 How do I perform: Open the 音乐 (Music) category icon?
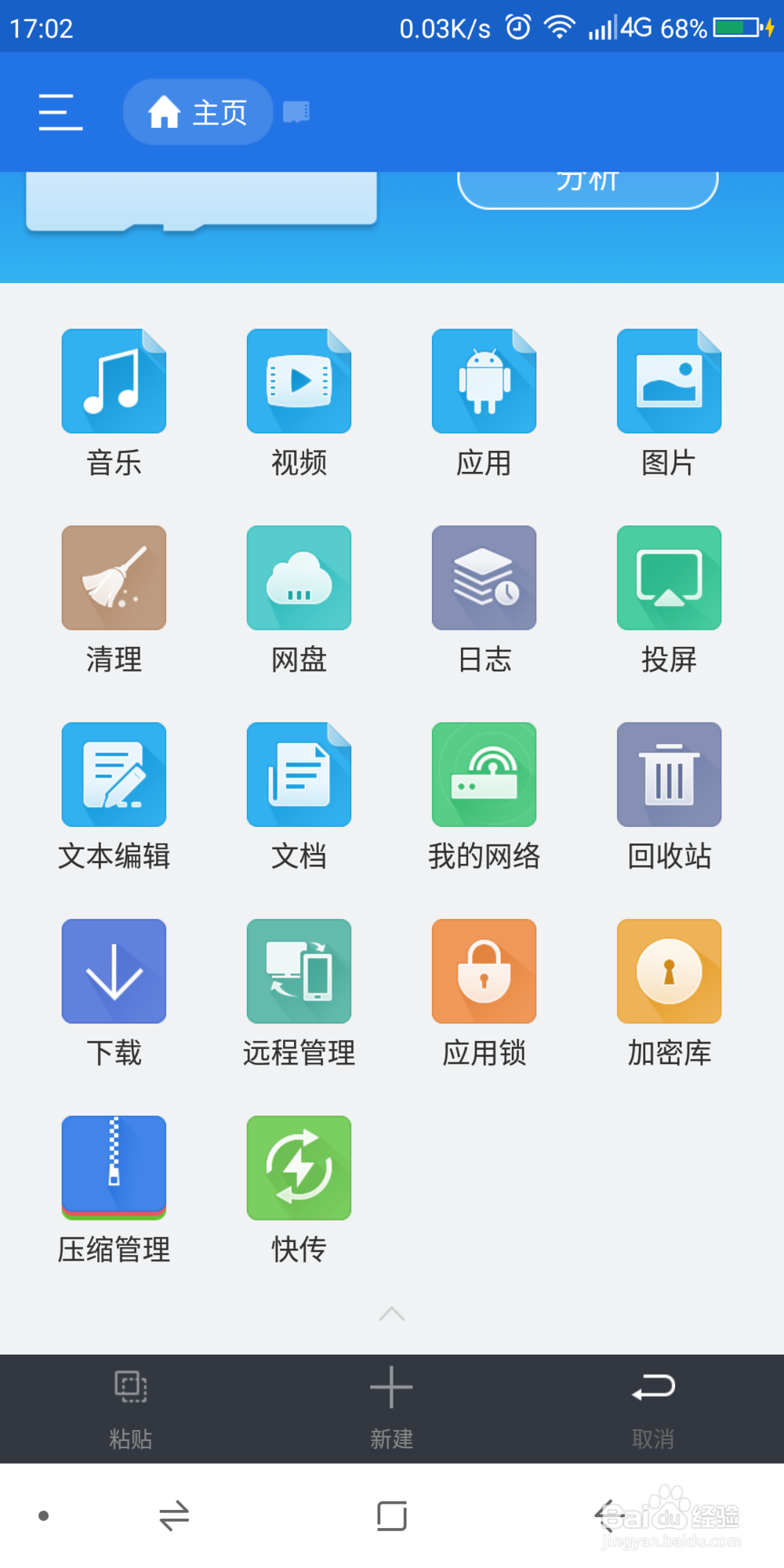[114, 380]
